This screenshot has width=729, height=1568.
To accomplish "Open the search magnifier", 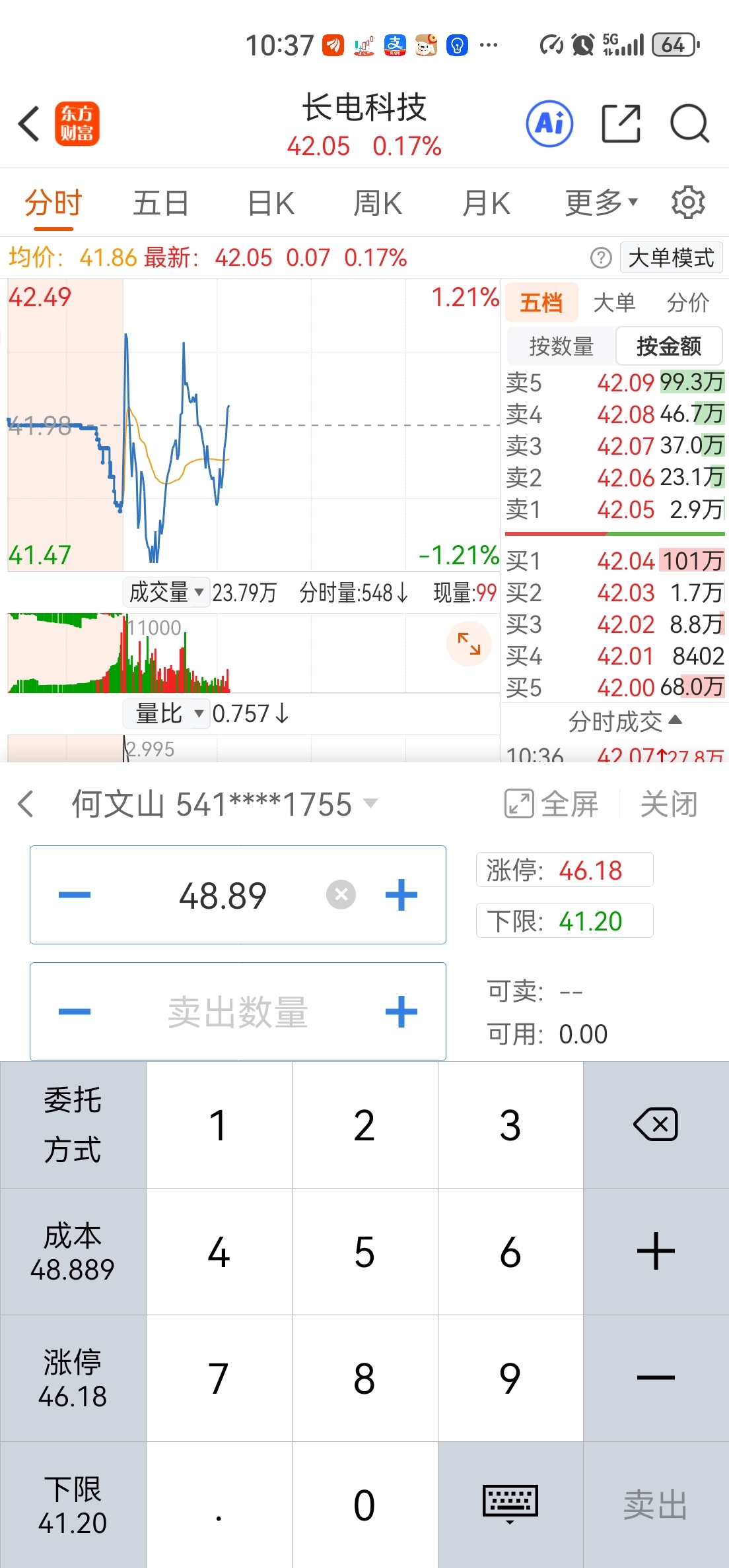I will [x=689, y=123].
